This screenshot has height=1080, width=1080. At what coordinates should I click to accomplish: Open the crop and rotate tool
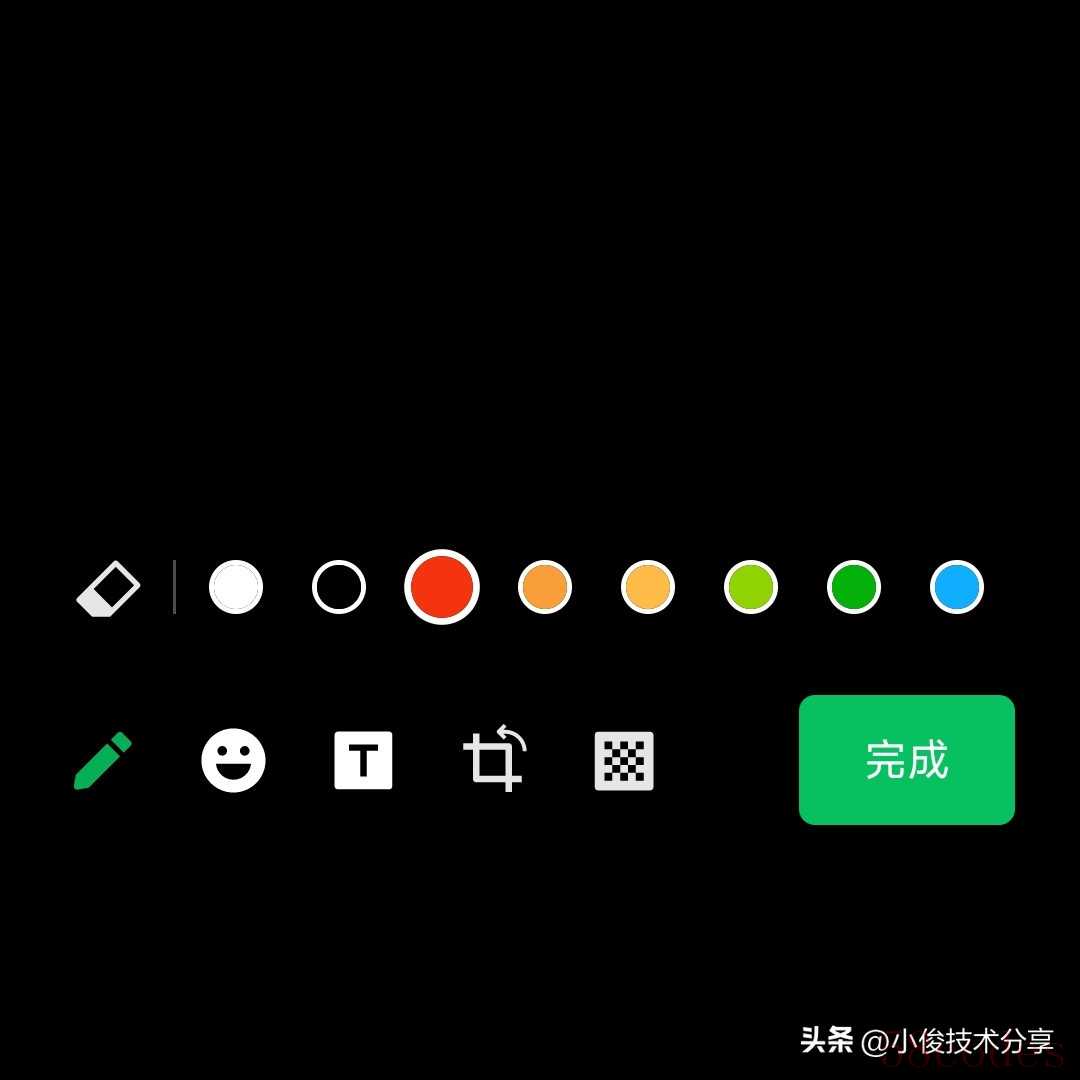coord(494,760)
